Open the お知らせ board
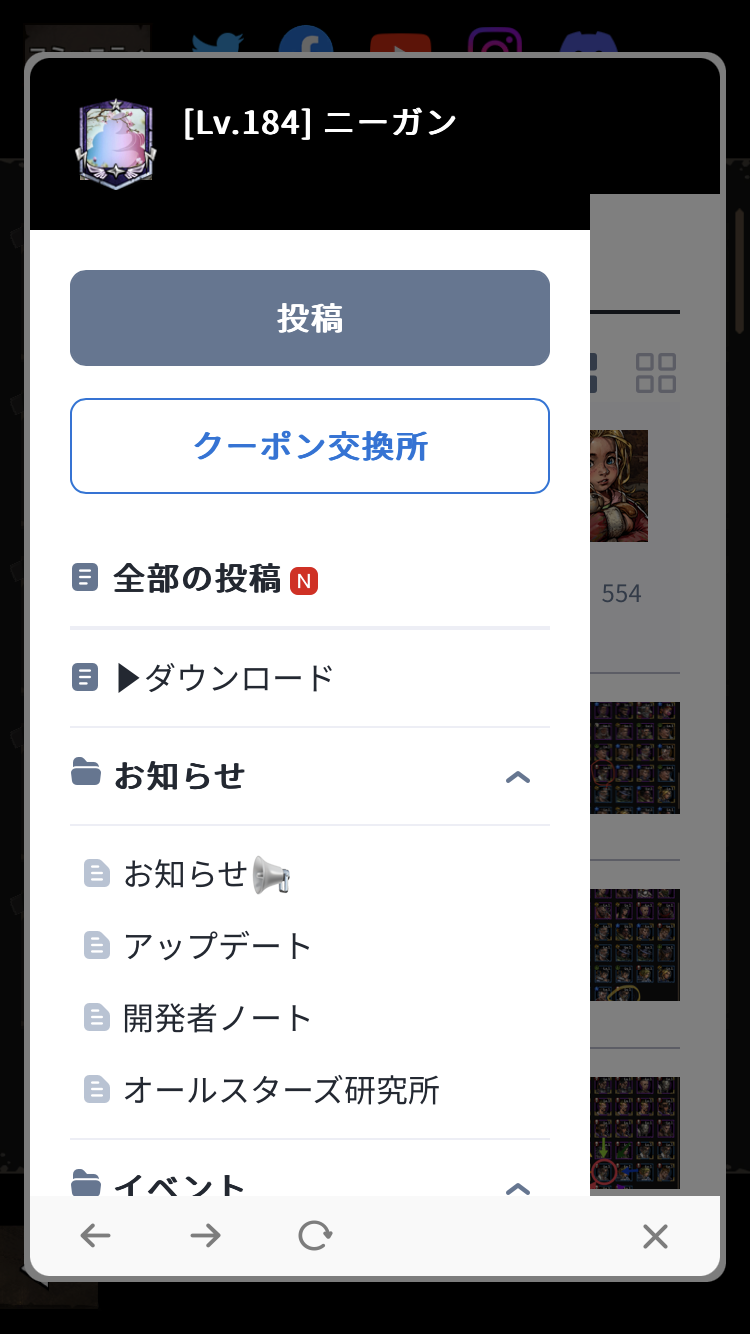The width and height of the screenshot is (750, 1334). pos(186,874)
